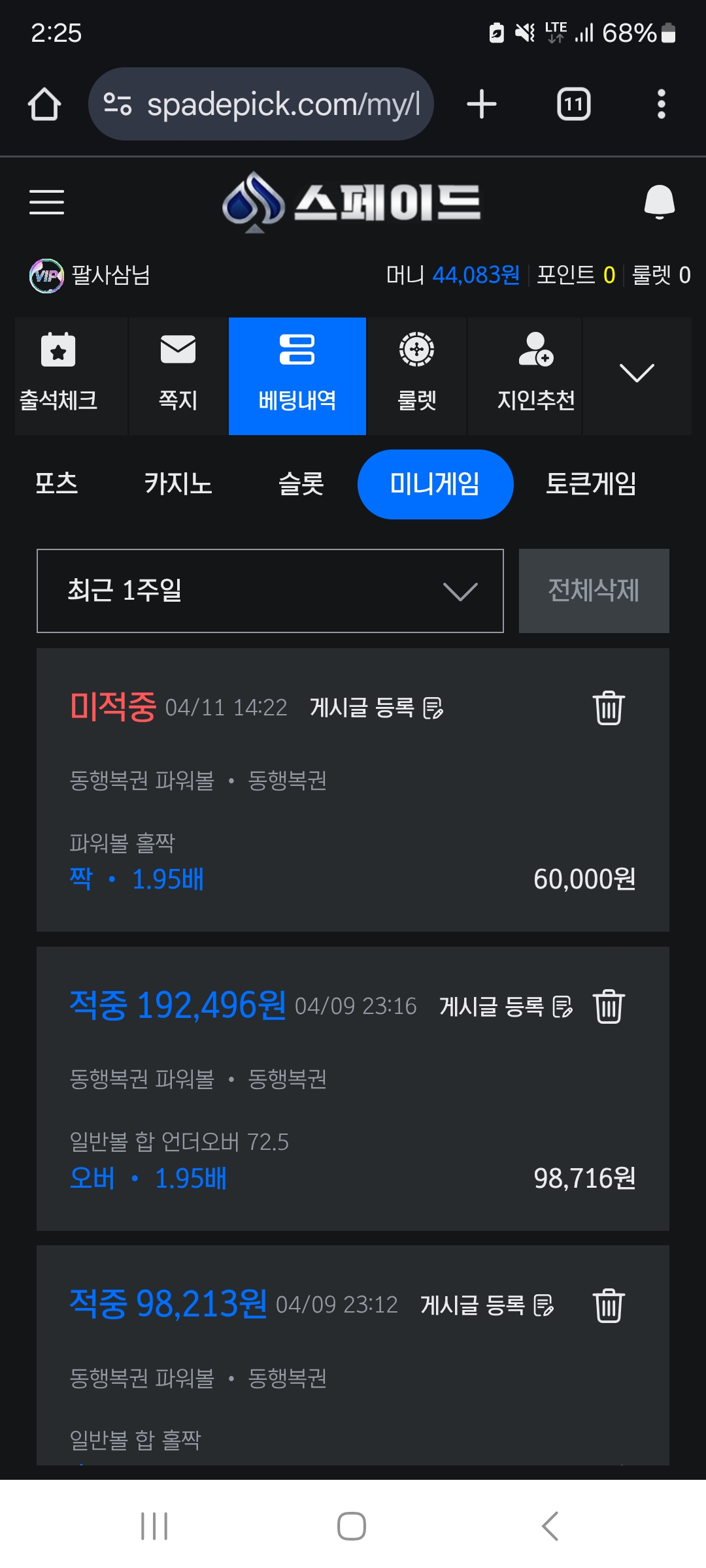Switch to the 카지노 tab
Screen dimensions: 706x1568
(x=178, y=484)
